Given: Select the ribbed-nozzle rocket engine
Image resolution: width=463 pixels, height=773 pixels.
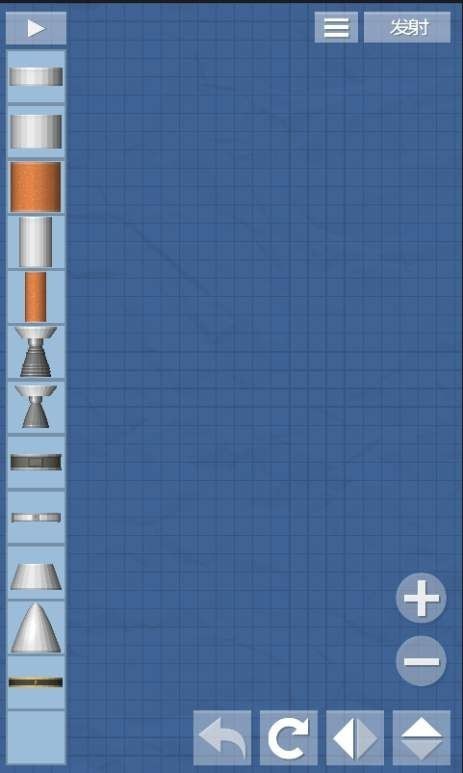Looking at the screenshot, I should tap(36, 352).
